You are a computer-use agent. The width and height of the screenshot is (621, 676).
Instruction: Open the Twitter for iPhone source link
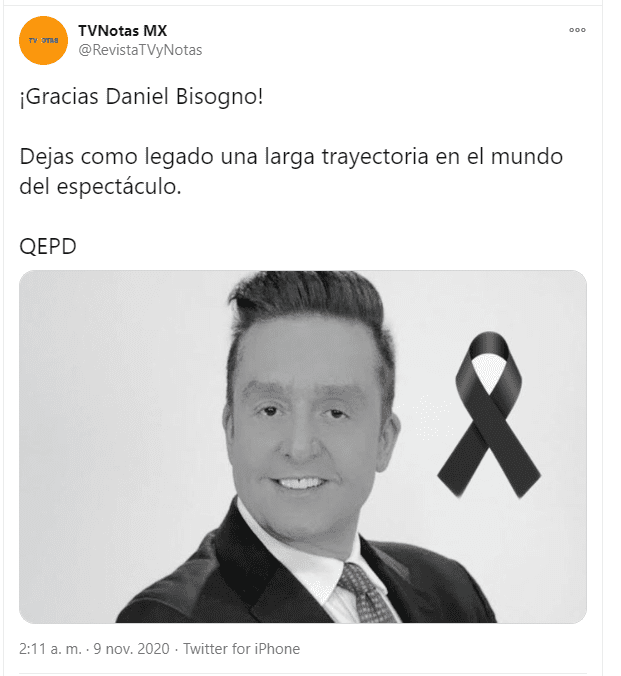pyautogui.click(x=240, y=649)
